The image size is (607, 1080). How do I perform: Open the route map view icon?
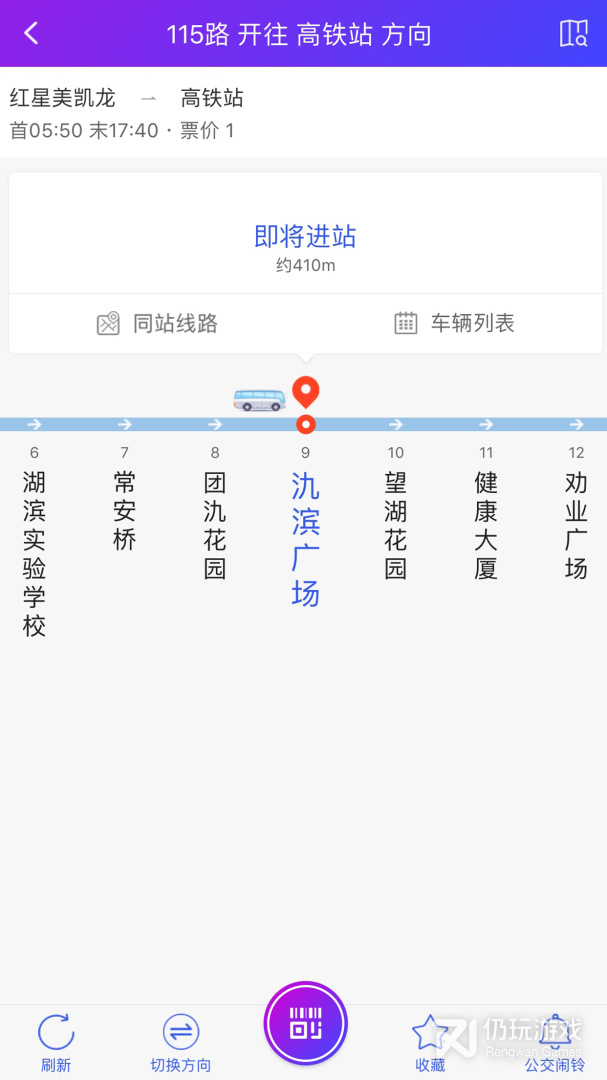(573, 34)
